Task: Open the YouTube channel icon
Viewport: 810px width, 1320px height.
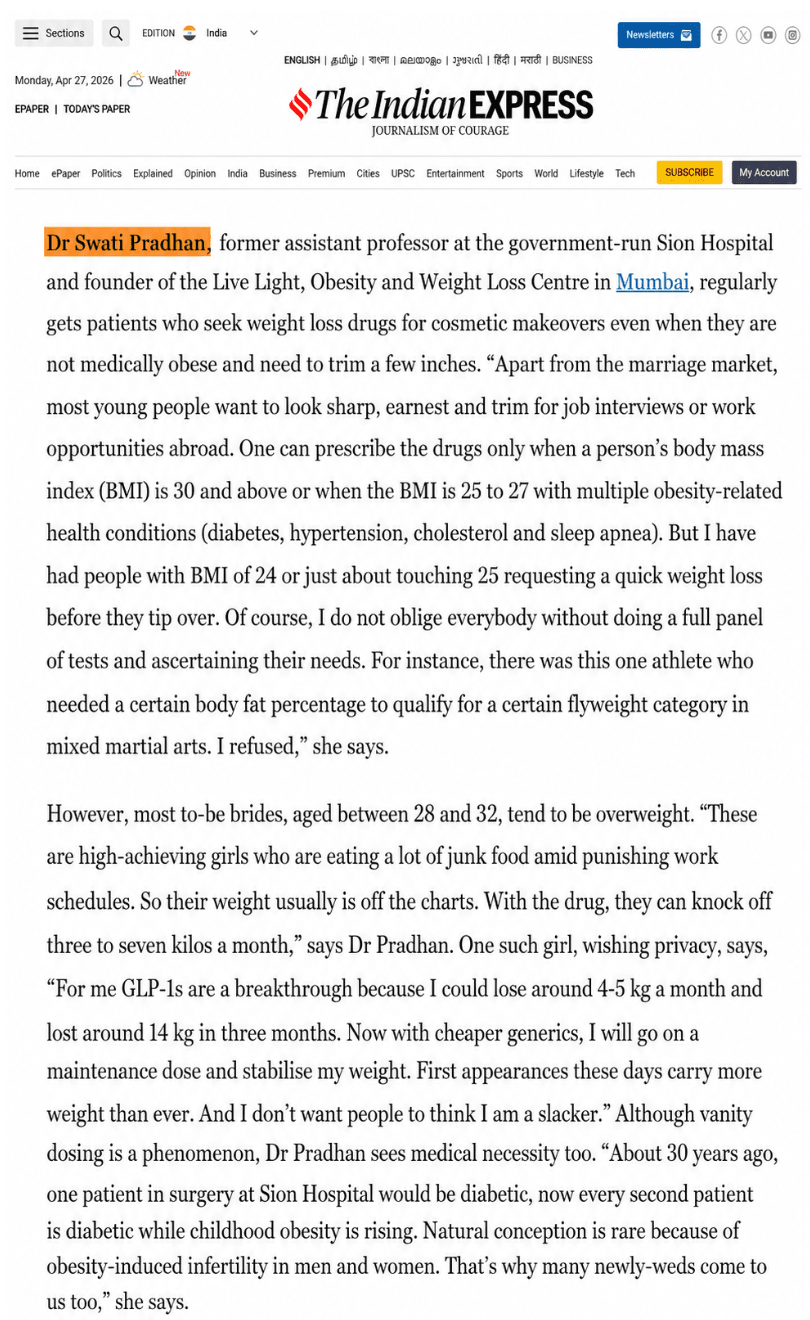Action: 768,35
